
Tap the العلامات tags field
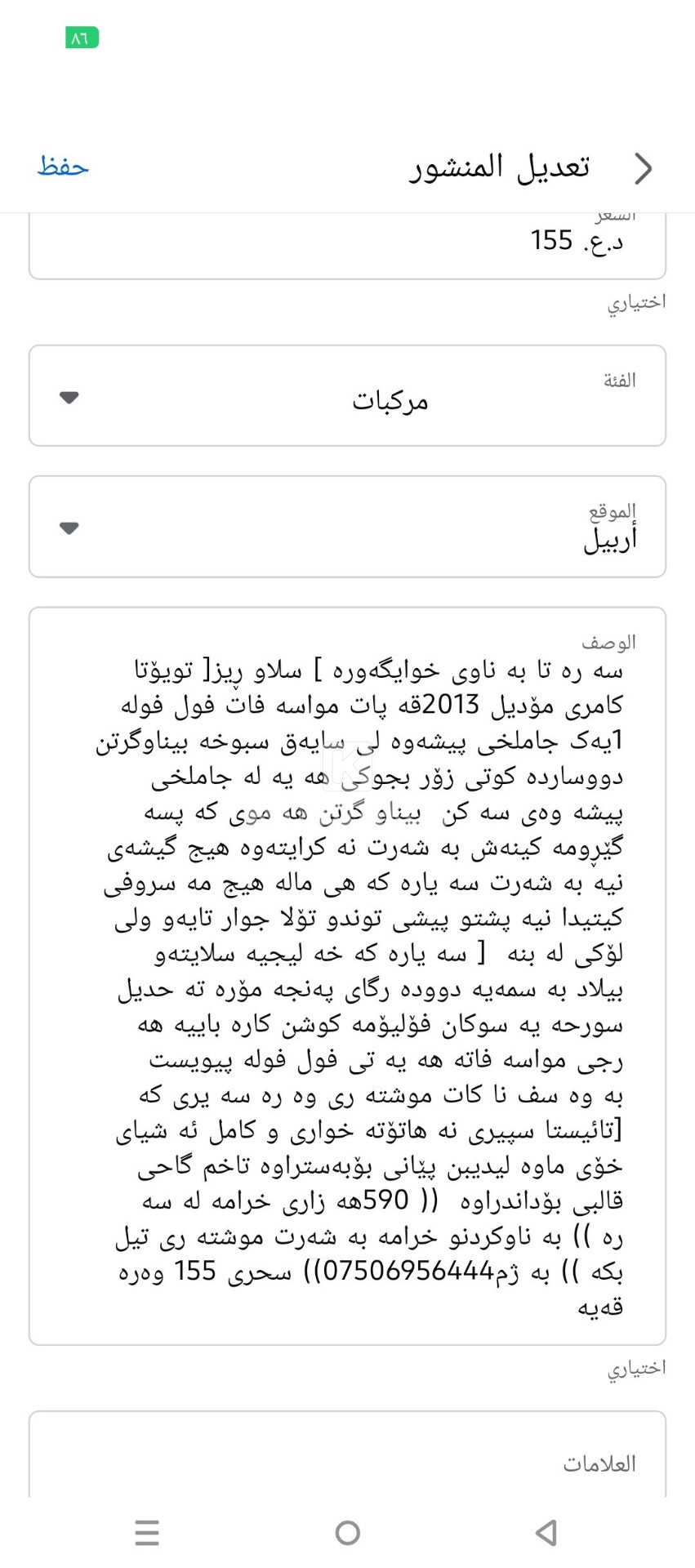tap(347, 1462)
